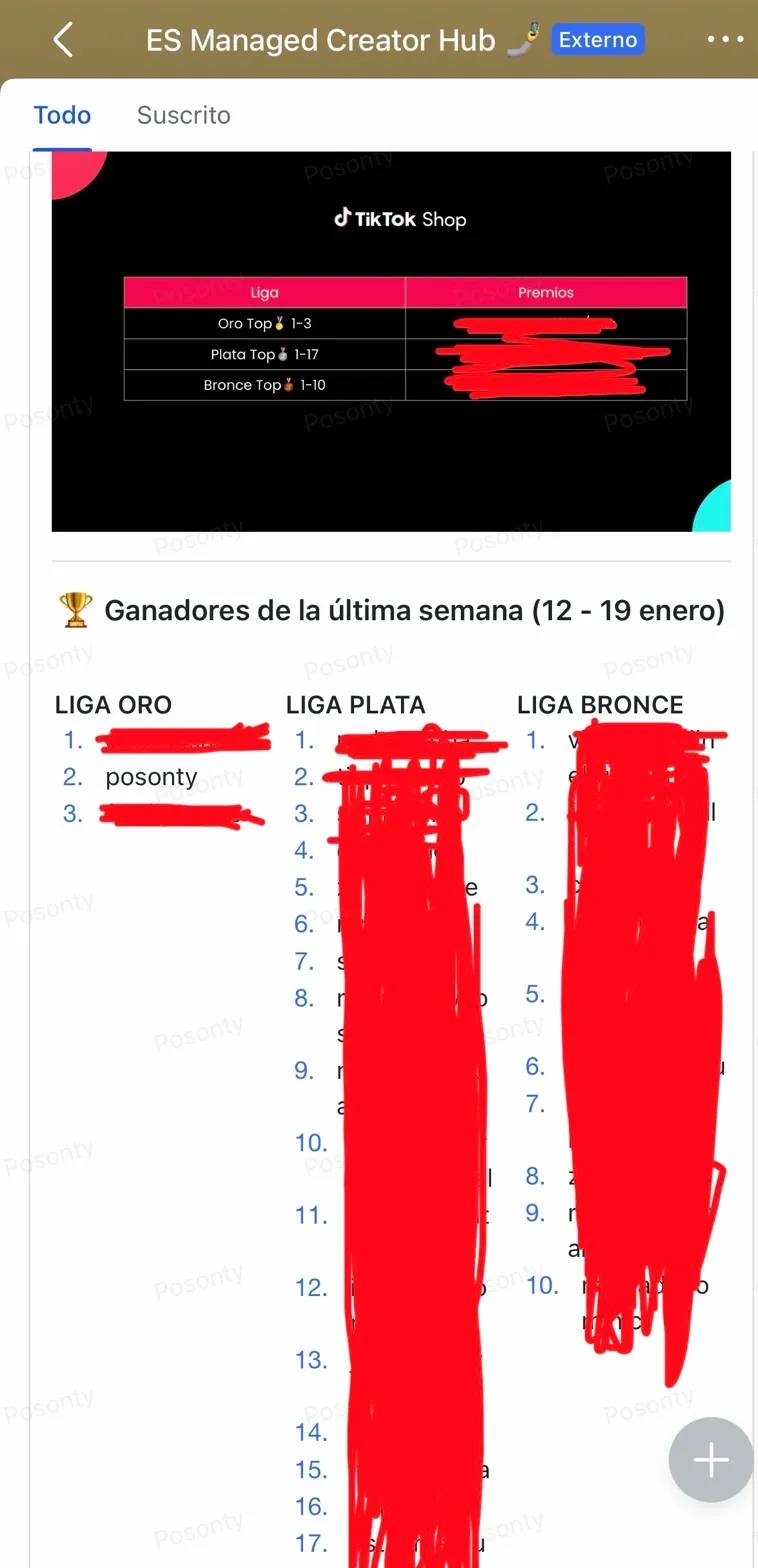Switch to the Suscrito tab

[184, 115]
